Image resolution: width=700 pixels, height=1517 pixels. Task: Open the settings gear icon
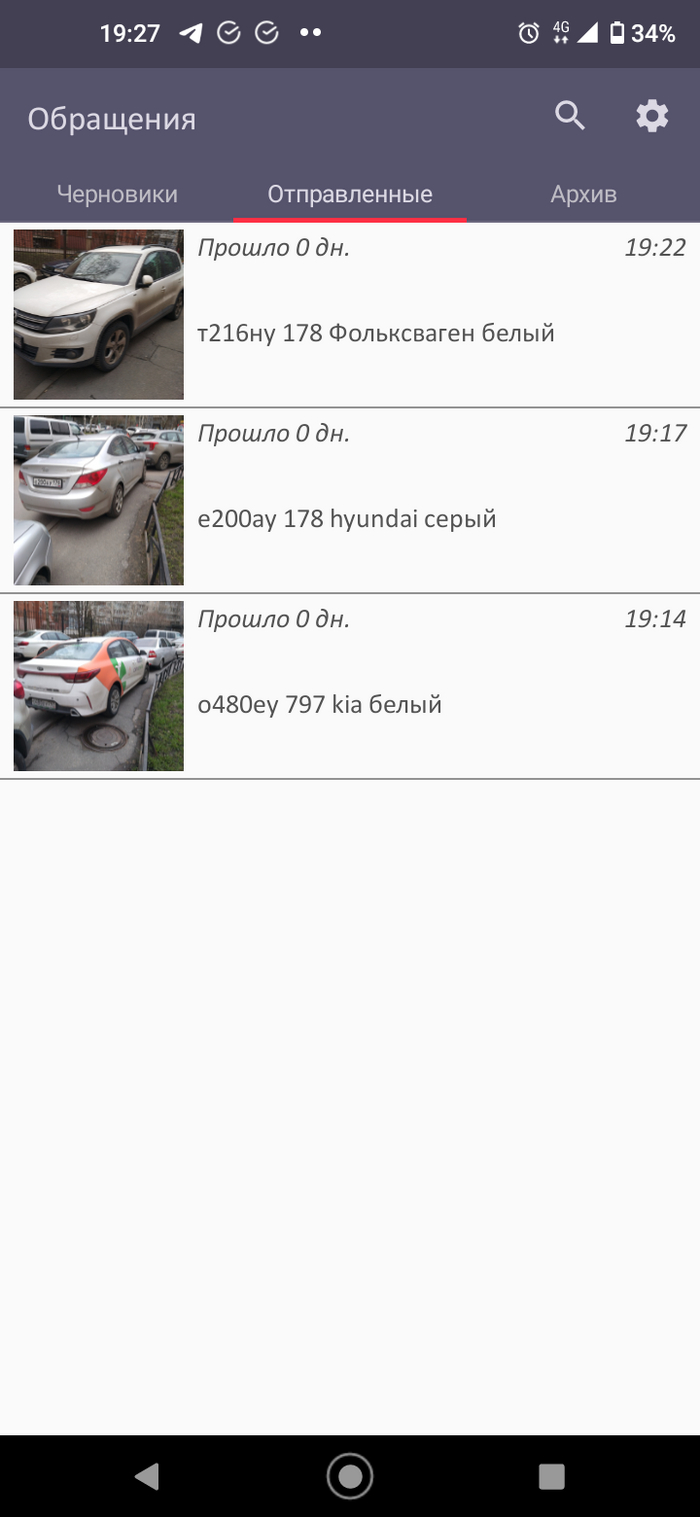coord(652,117)
